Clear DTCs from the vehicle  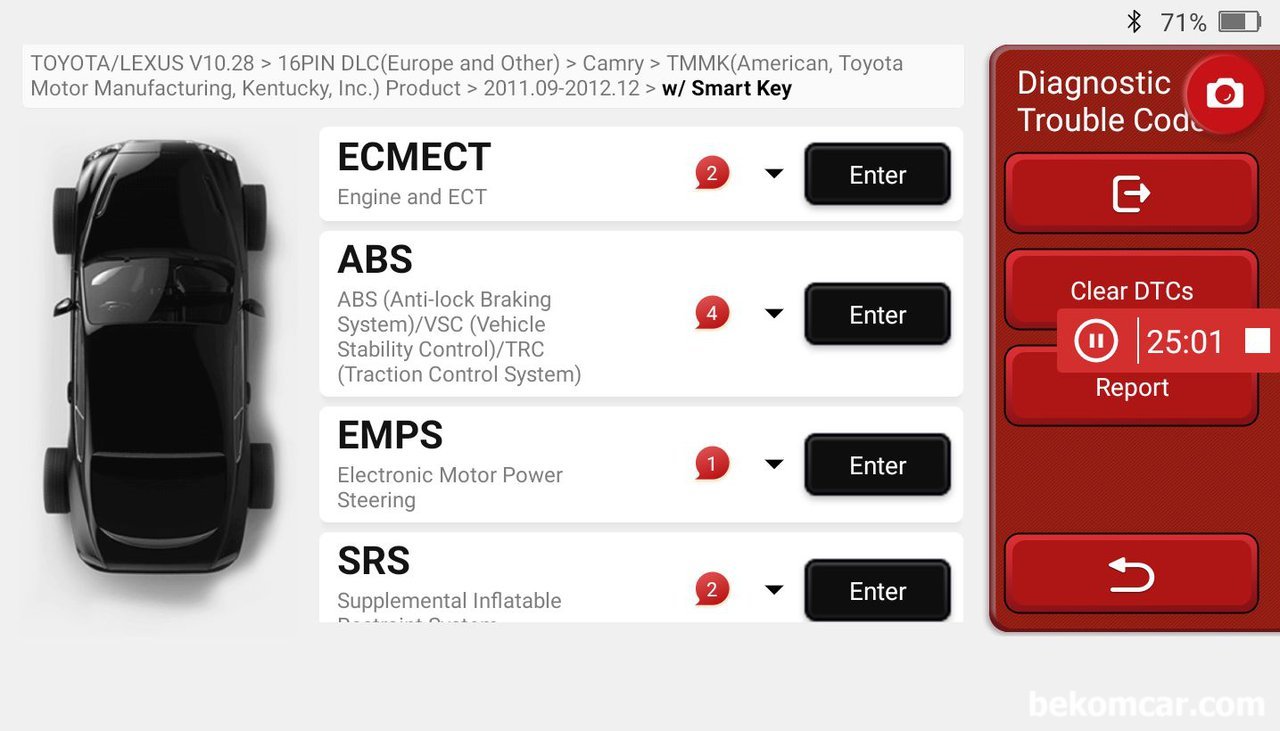coord(1131,283)
